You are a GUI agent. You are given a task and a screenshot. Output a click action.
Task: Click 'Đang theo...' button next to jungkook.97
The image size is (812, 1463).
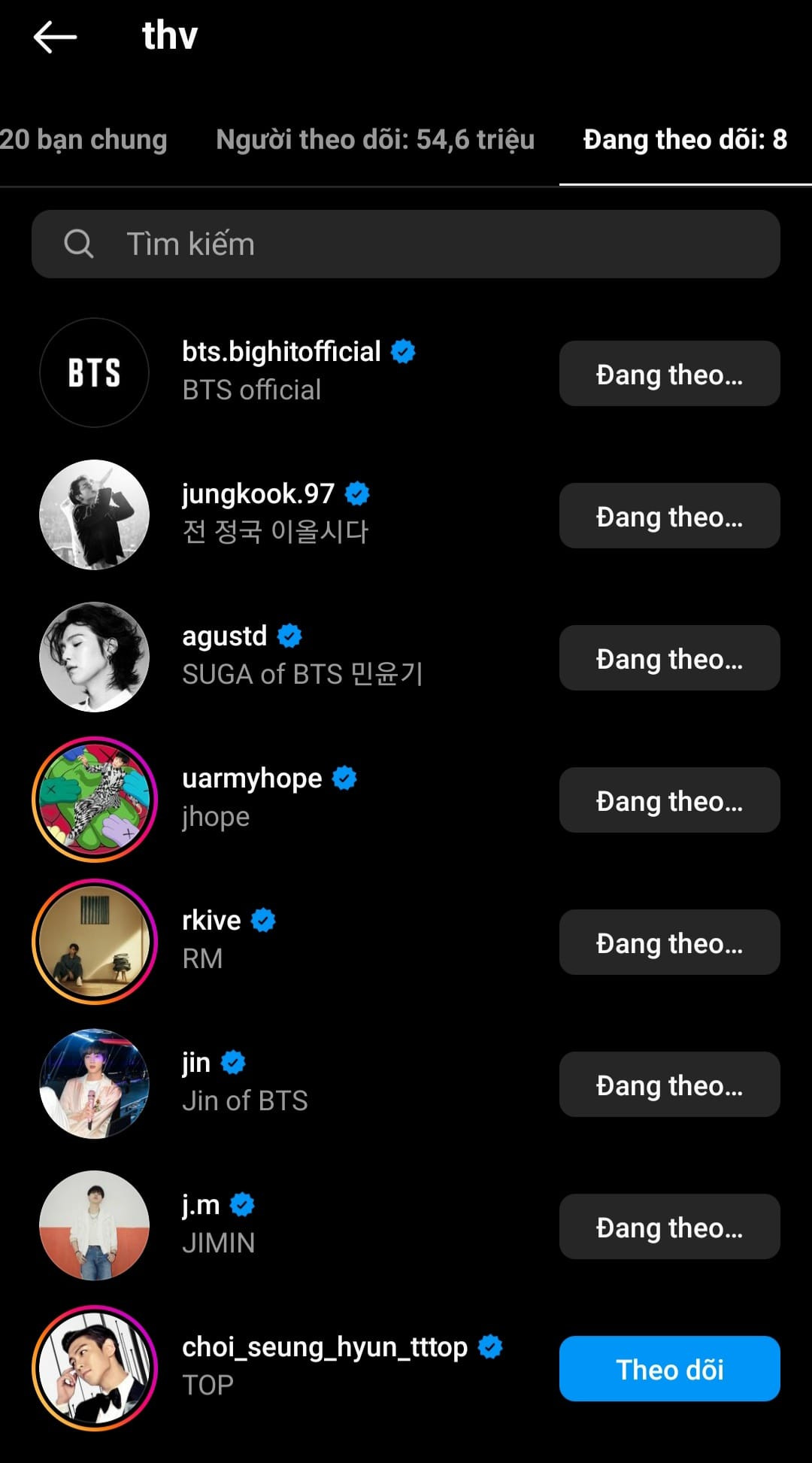[668, 515]
